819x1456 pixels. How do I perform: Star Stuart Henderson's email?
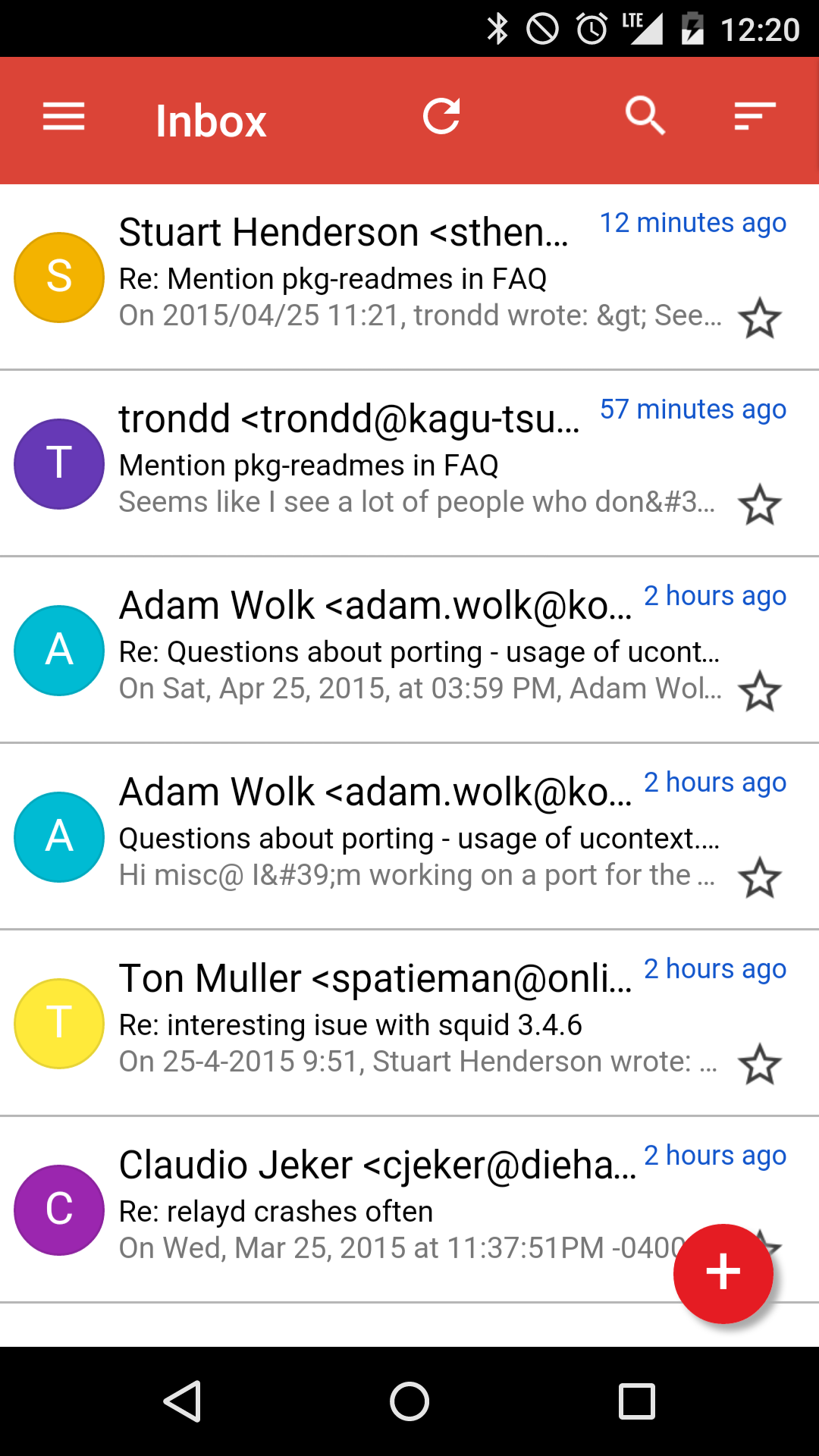(x=759, y=318)
